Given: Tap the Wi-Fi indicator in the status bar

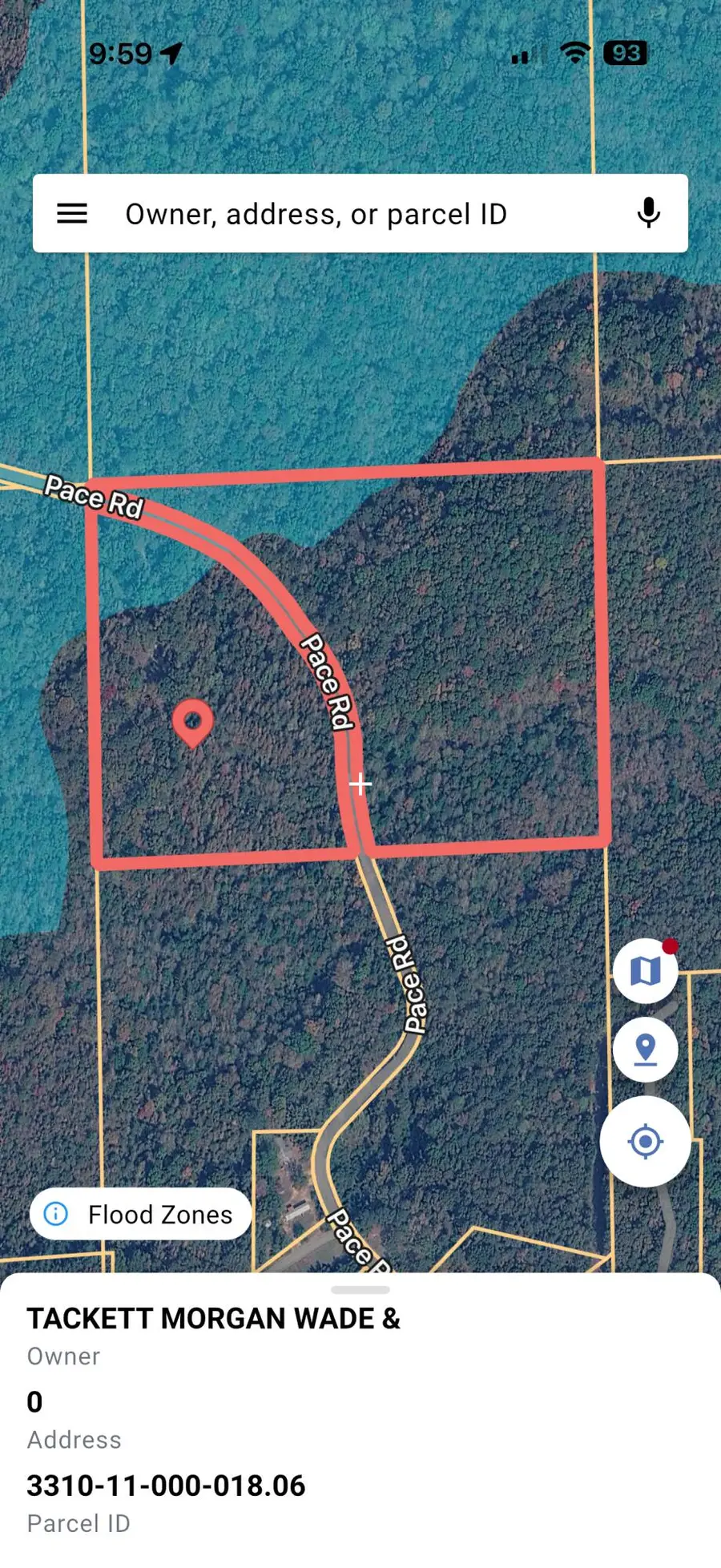Looking at the screenshot, I should 575,53.
